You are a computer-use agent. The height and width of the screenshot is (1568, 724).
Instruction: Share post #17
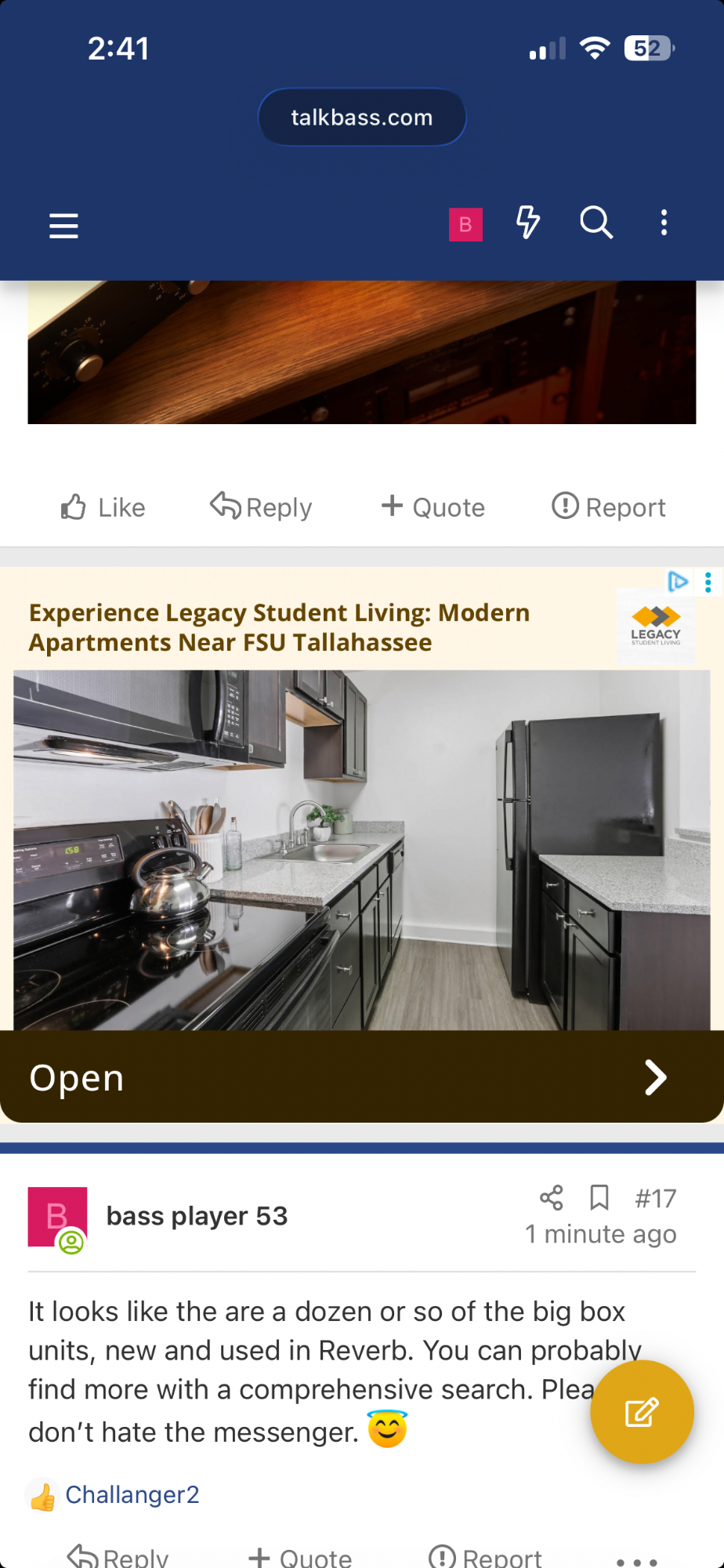pyautogui.click(x=552, y=1197)
